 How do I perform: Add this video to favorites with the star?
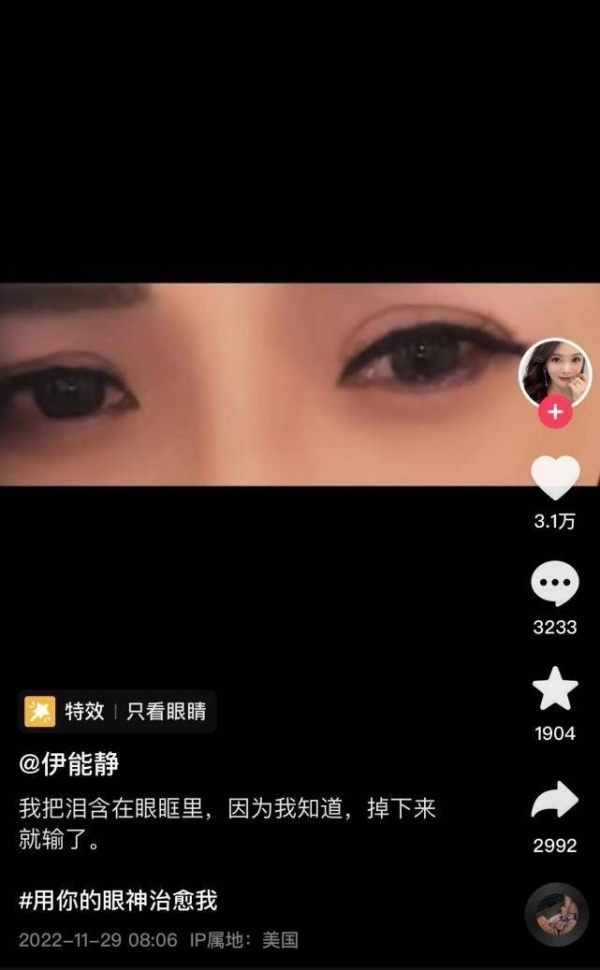pos(555,690)
